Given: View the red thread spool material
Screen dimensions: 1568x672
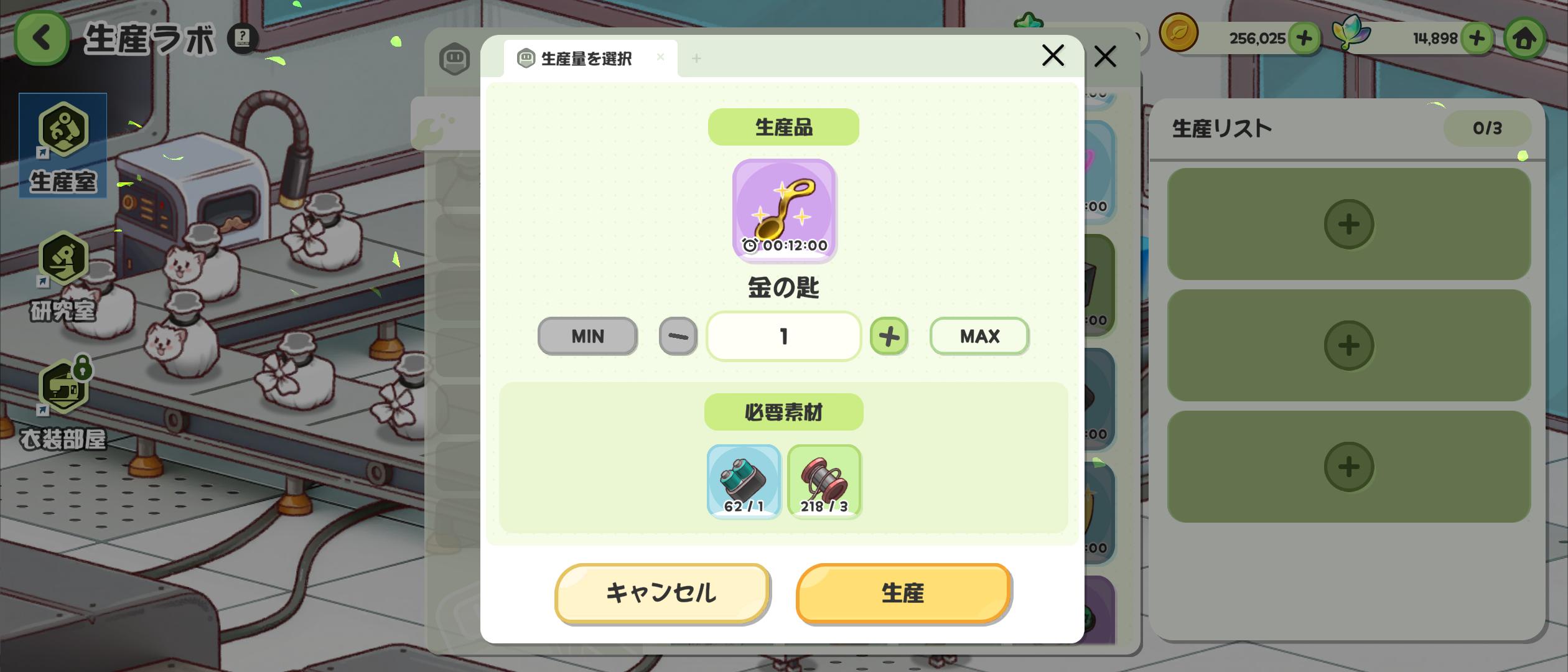Looking at the screenshot, I should tap(824, 482).
